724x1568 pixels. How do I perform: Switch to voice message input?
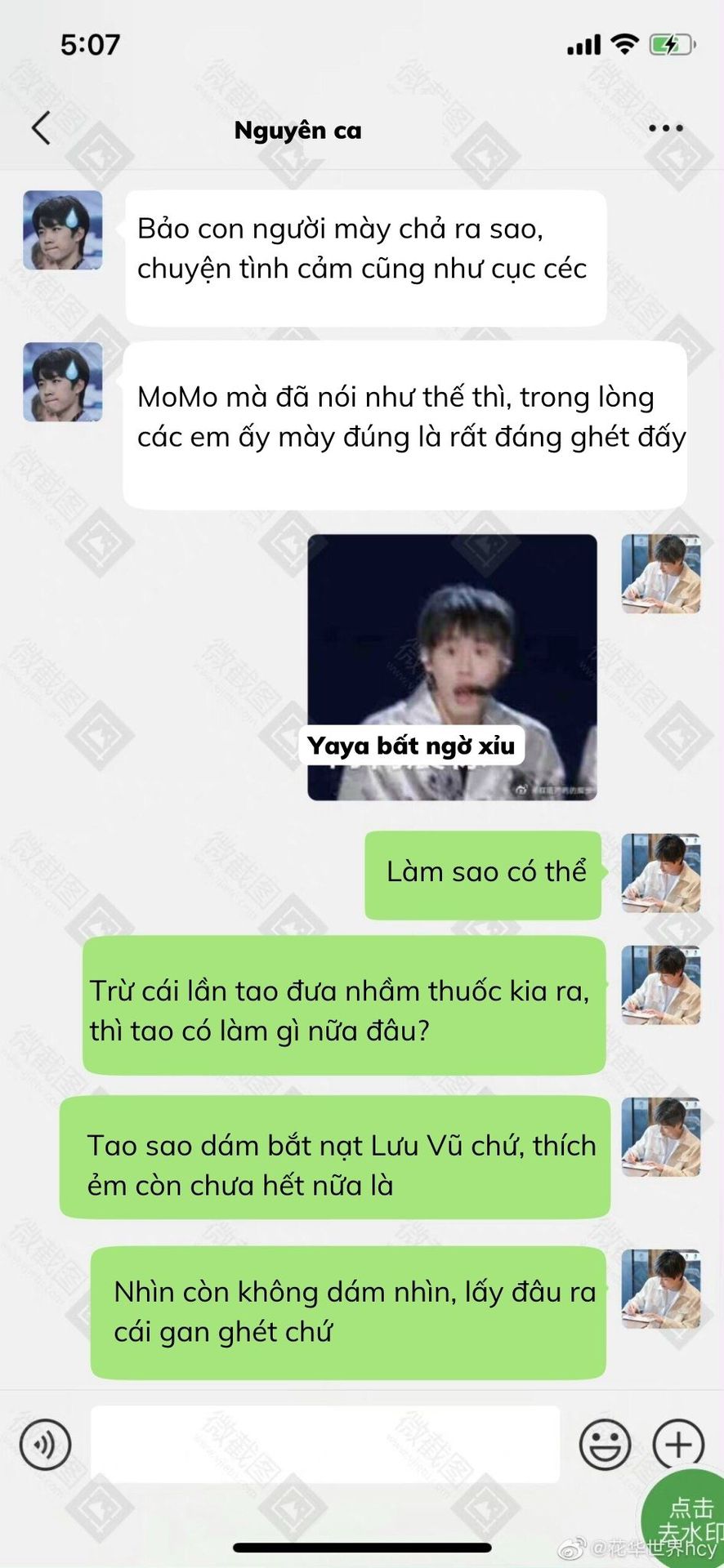(x=45, y=1444)
